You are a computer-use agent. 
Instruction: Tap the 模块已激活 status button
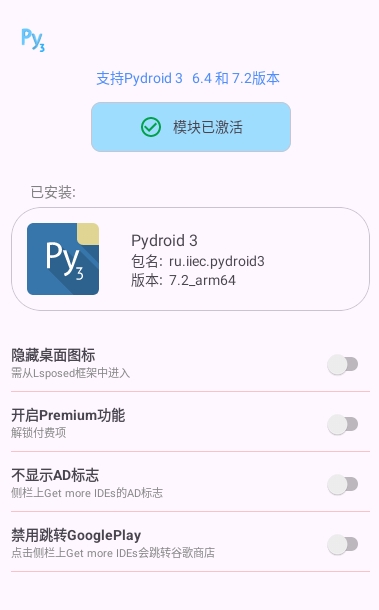point(191,127)
